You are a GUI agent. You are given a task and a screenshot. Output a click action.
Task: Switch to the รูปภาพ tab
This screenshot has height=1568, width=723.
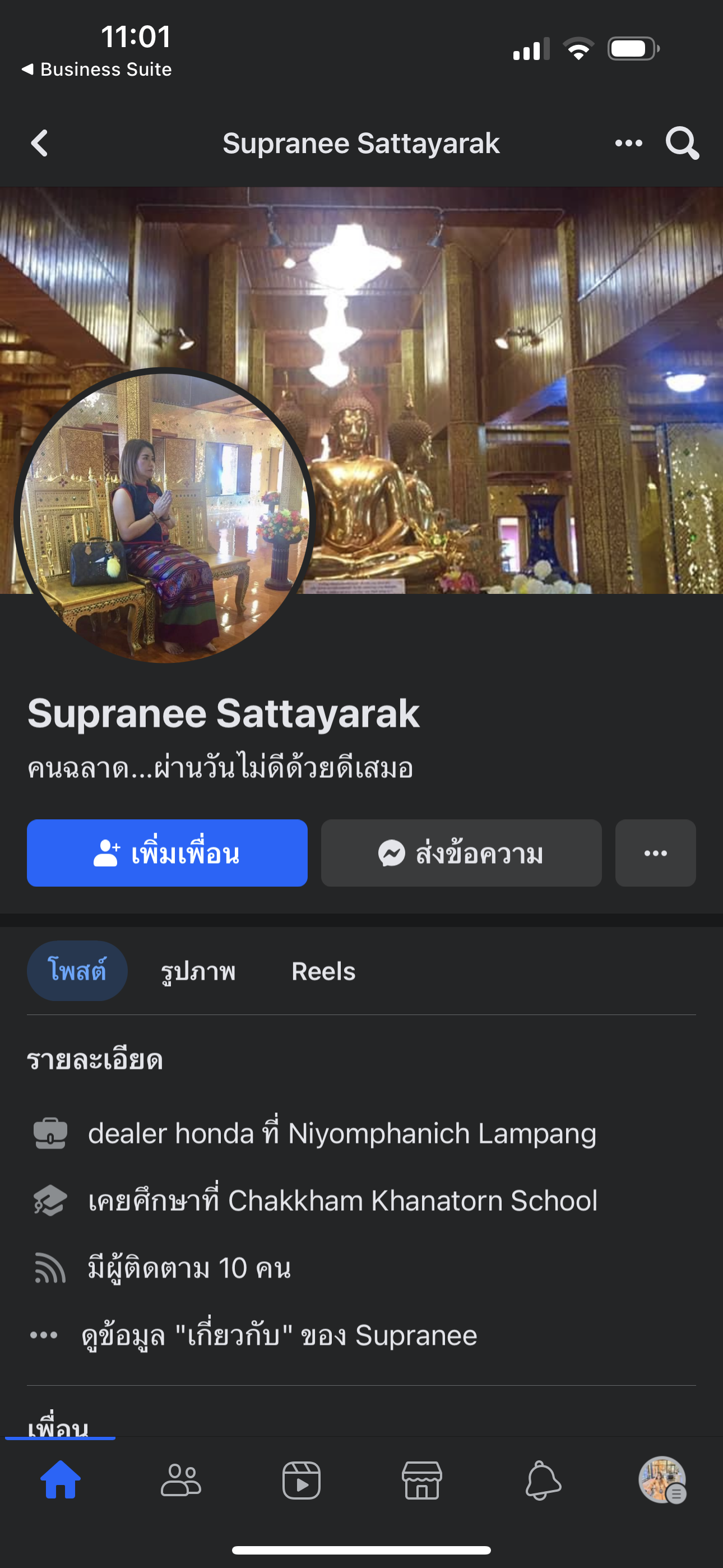(198, 971)
